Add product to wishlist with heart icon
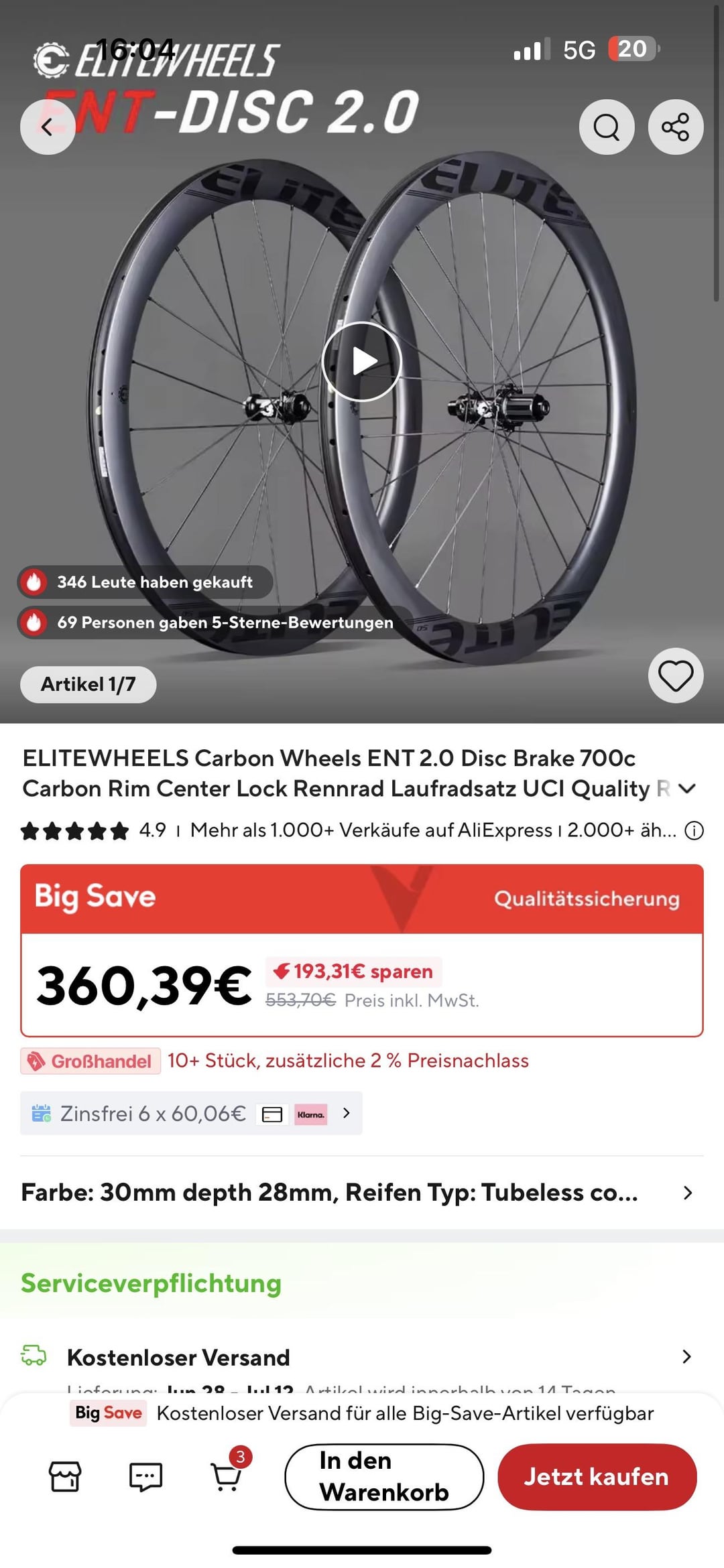This screenshot has height=1568, width=724. [x=675, y=675]
